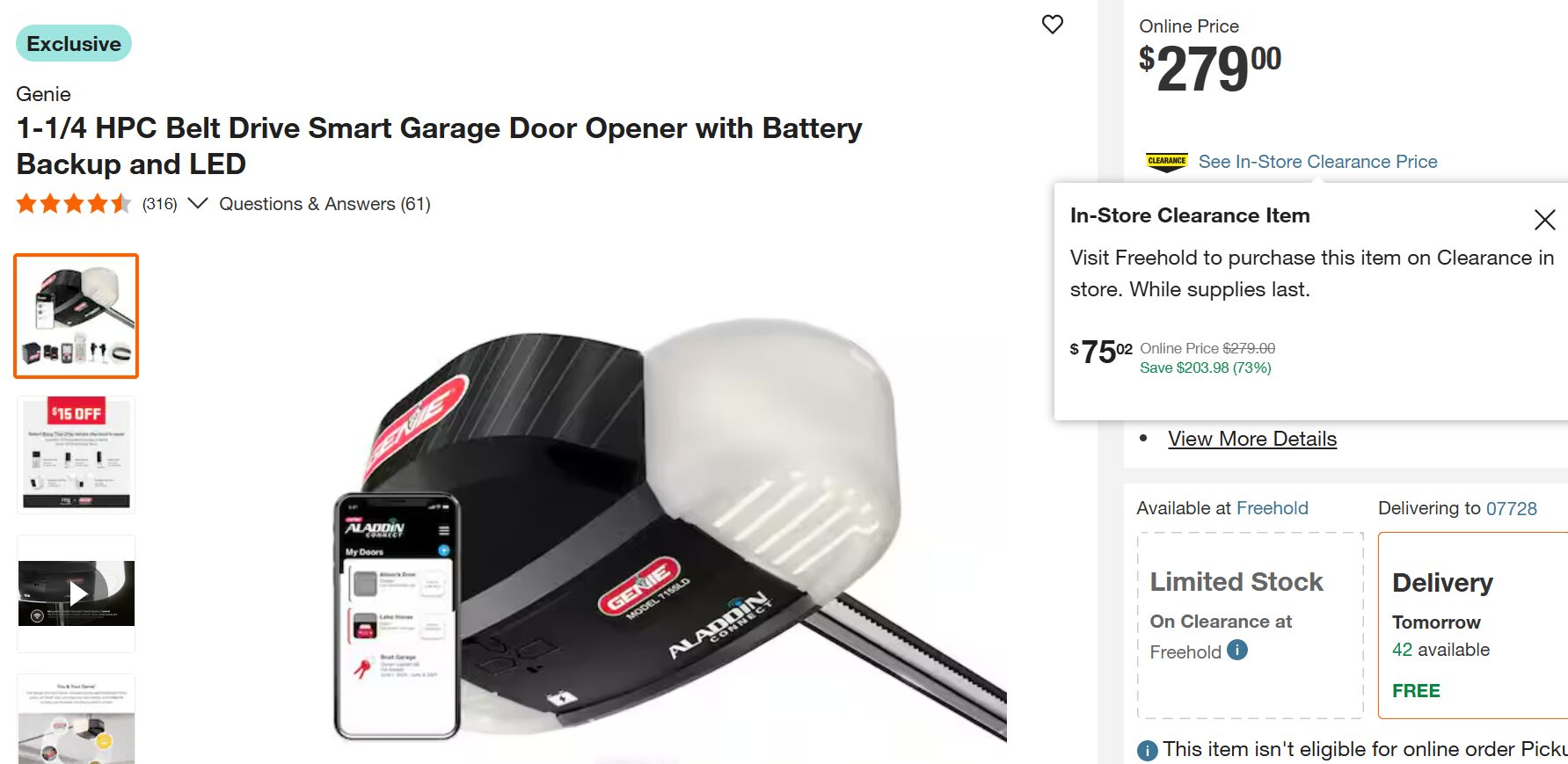Open the Genie brand link
This screenshot has width=1568, height=764.
(x=43, y=94)
